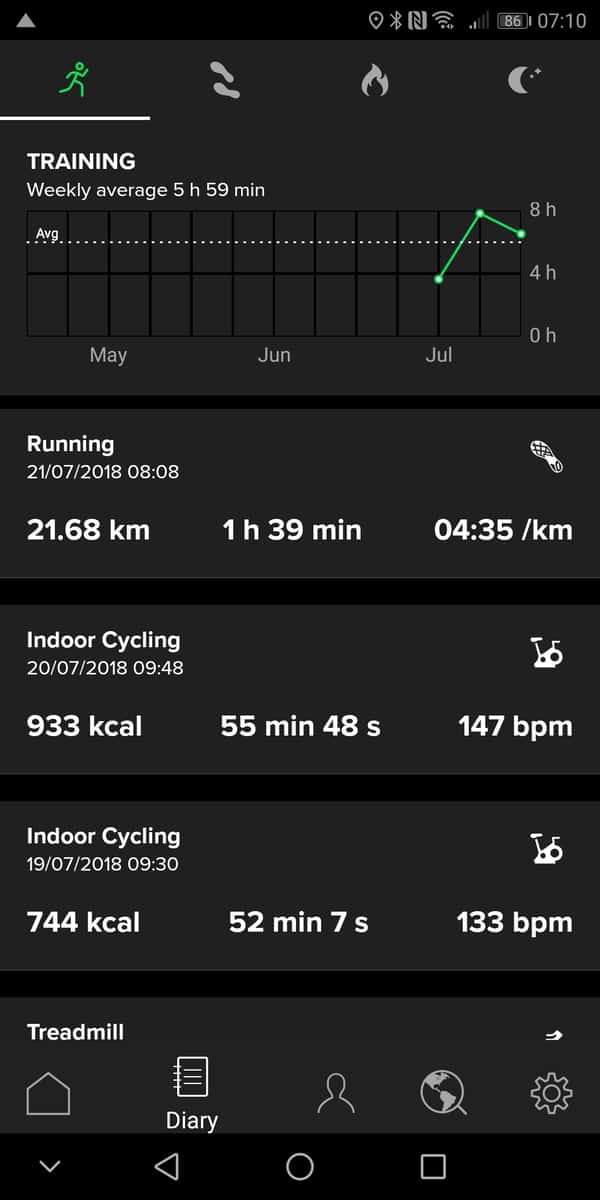Image resolution: width=600 pixels, height=1200 pixels.
Task: Switch to the sleep moon tab
Action: [x=524, y=81]
